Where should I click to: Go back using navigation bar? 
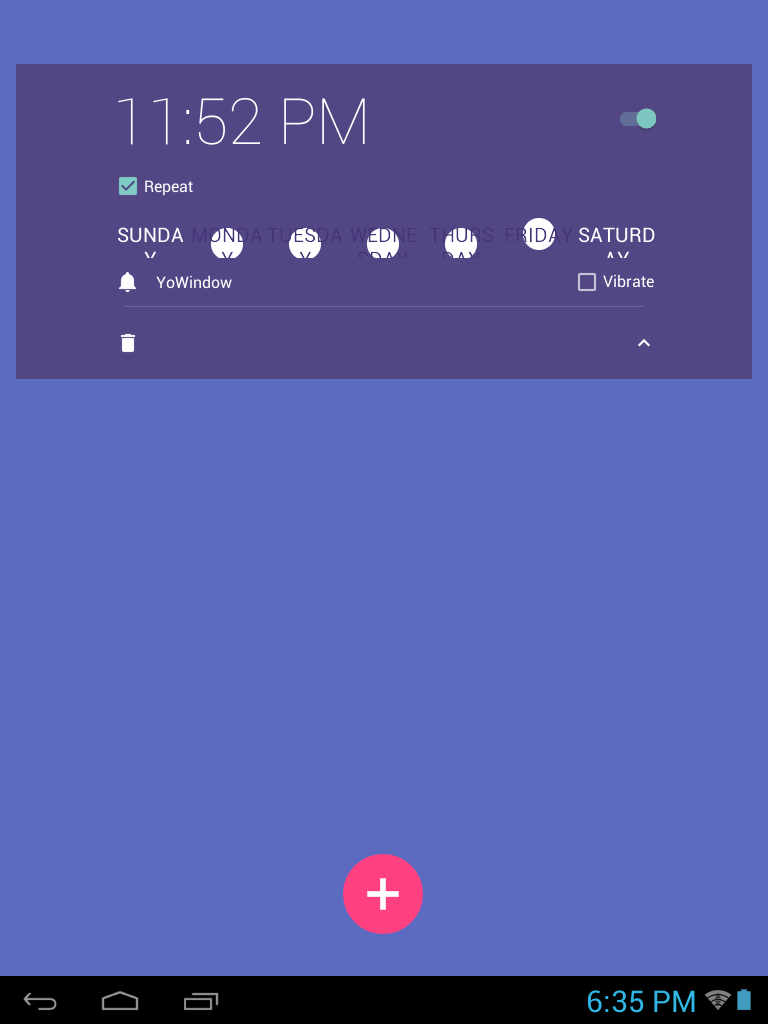tap(40, 1001)
